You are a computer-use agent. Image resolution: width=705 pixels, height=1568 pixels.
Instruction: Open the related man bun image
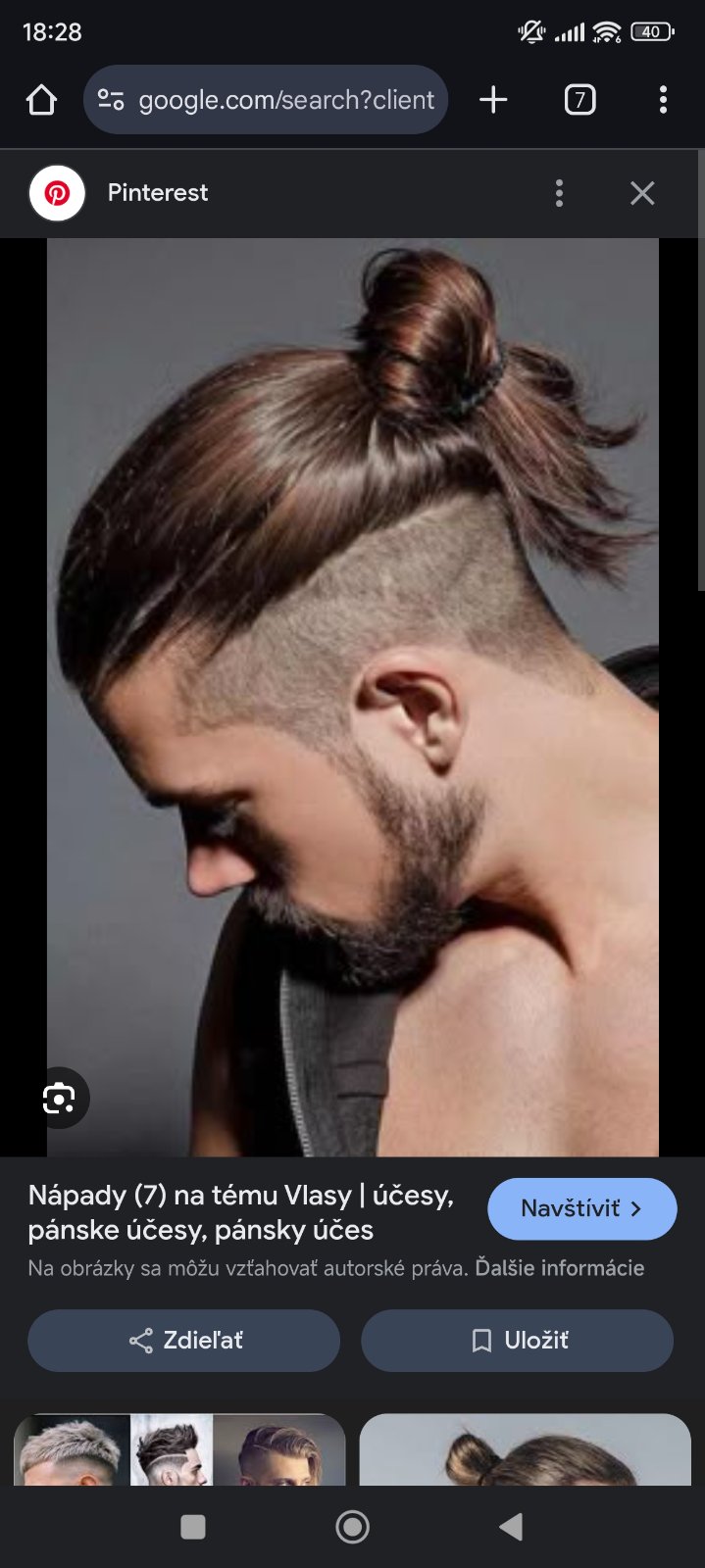[x=525, y=1449]
